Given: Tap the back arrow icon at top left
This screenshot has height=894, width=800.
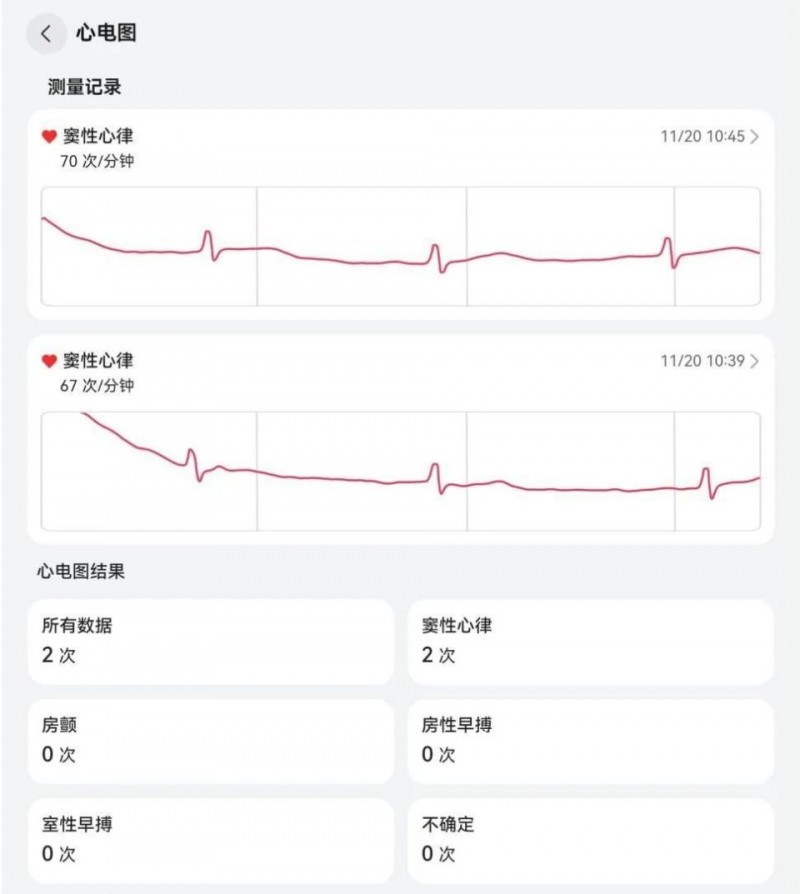Looking at the screenshot, I should pos(46,33).
